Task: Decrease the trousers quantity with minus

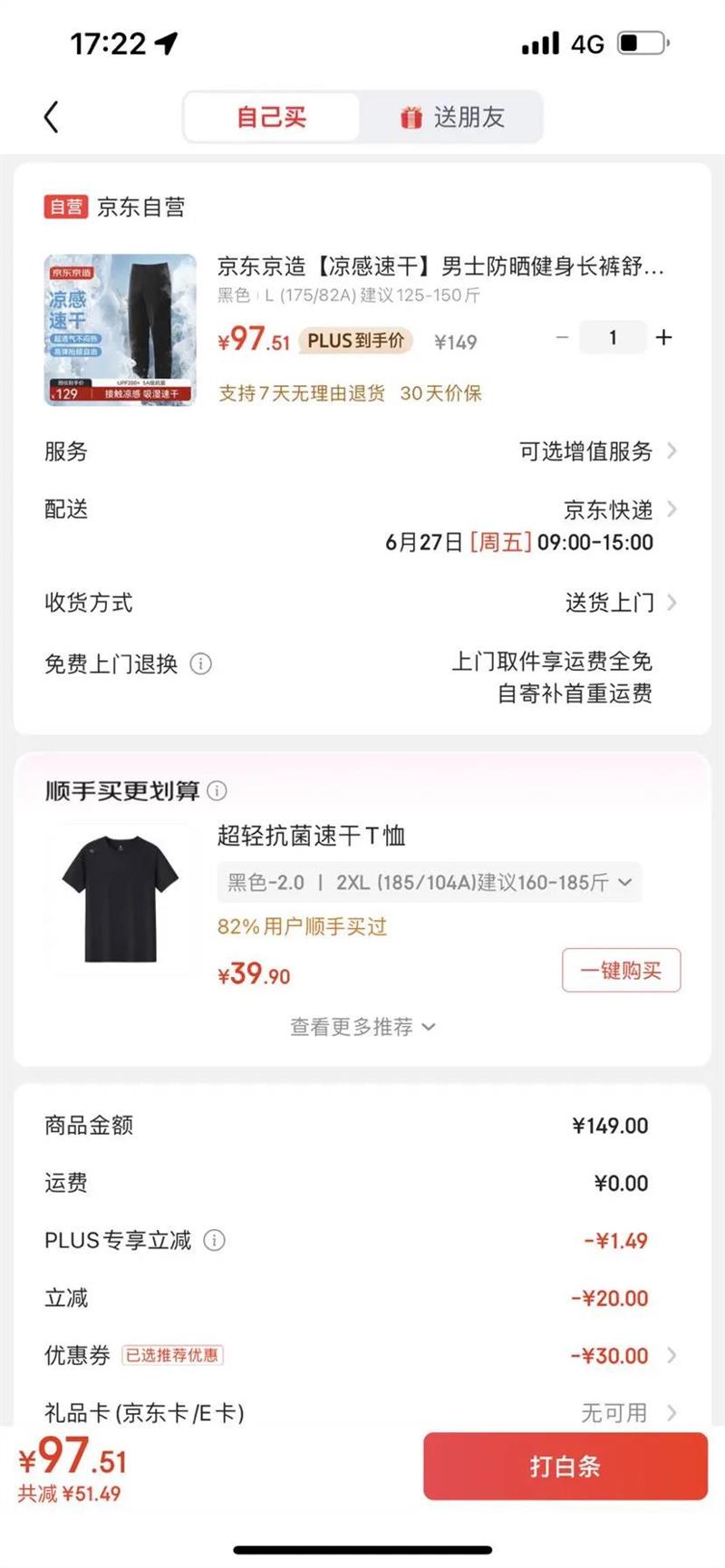Action: tap(562, 337)
